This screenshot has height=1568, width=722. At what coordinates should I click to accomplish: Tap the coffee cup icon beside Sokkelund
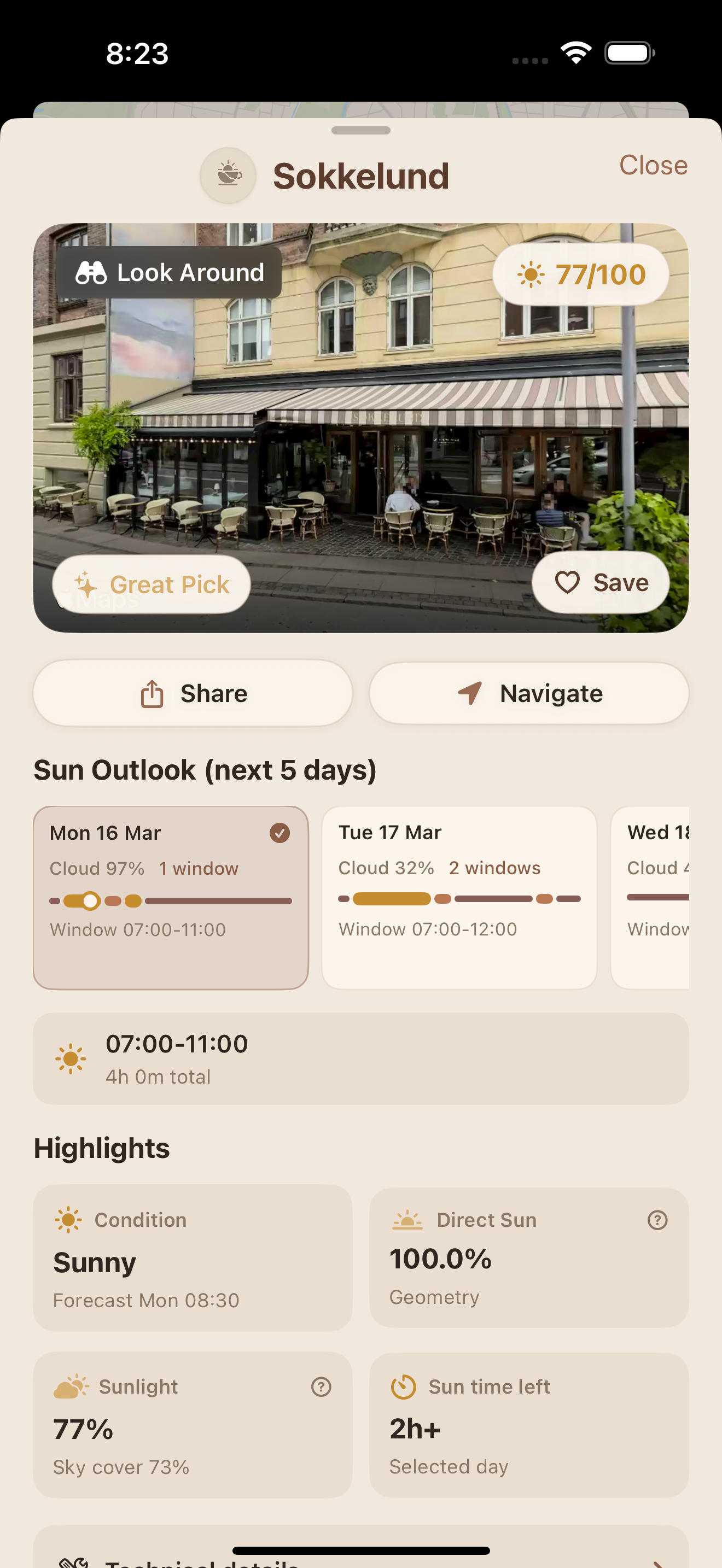point(228,175)
